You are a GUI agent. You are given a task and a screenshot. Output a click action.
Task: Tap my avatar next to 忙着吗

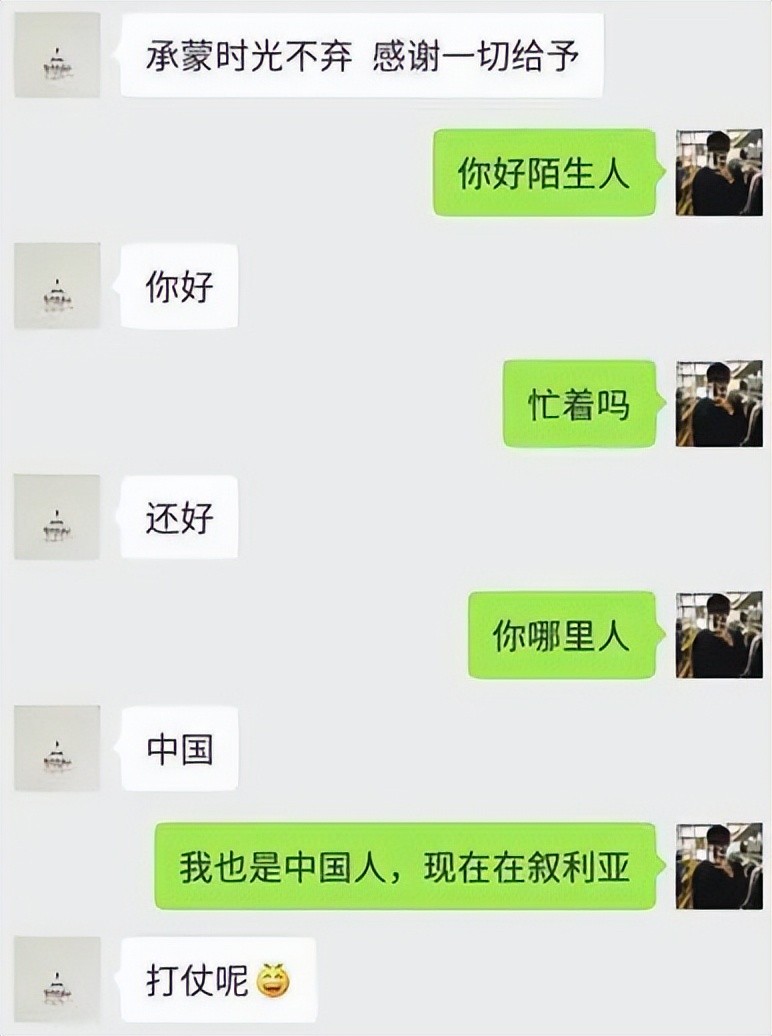(719, 403)
